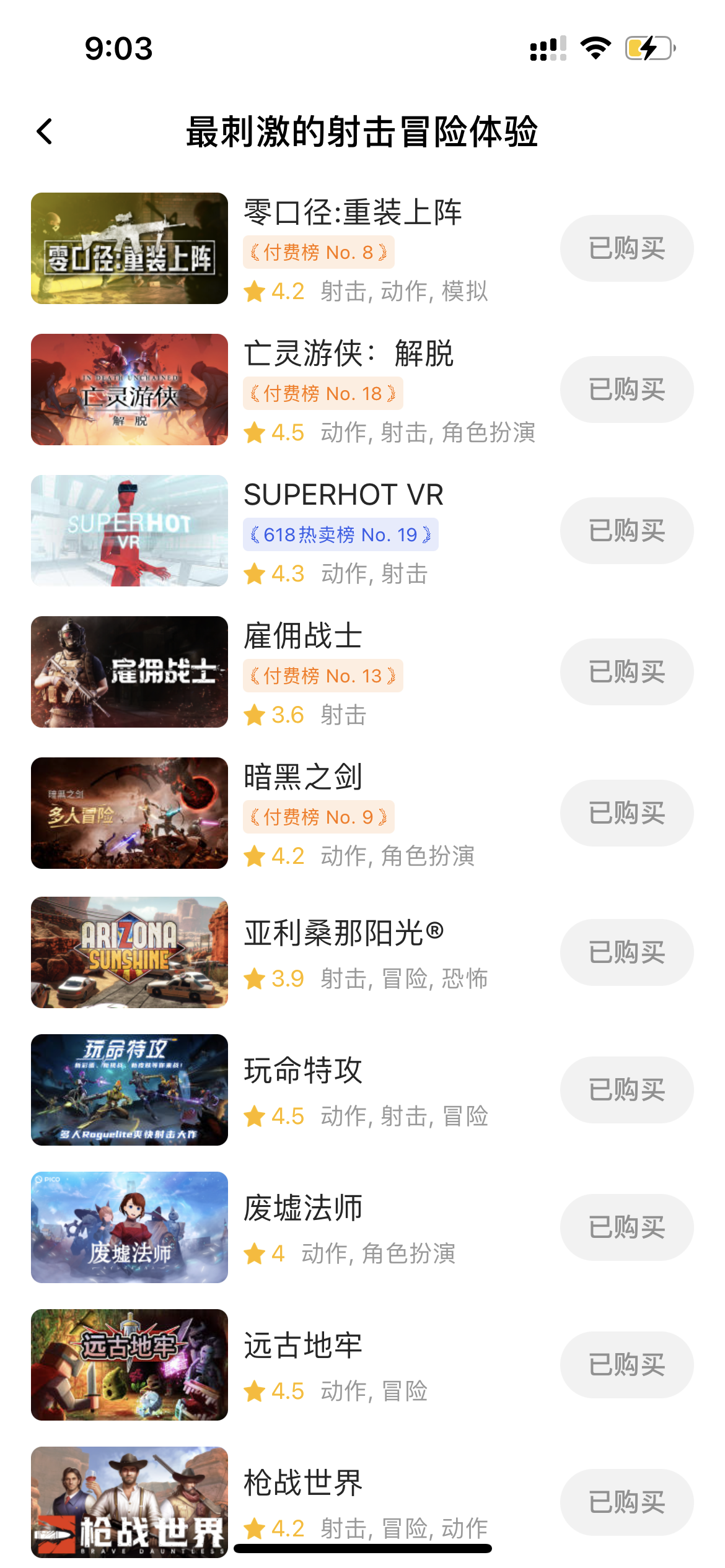Open the 亡灵游侠：解脱 thumbnail

coord(129,389)
